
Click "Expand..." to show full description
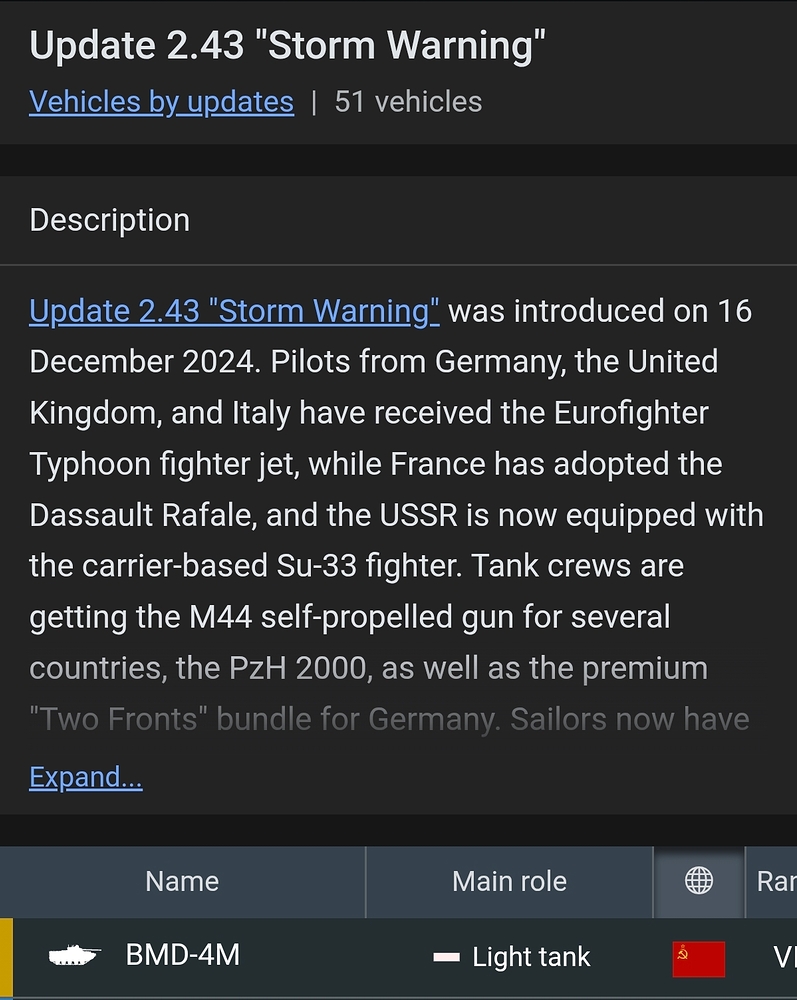(86, 777)
